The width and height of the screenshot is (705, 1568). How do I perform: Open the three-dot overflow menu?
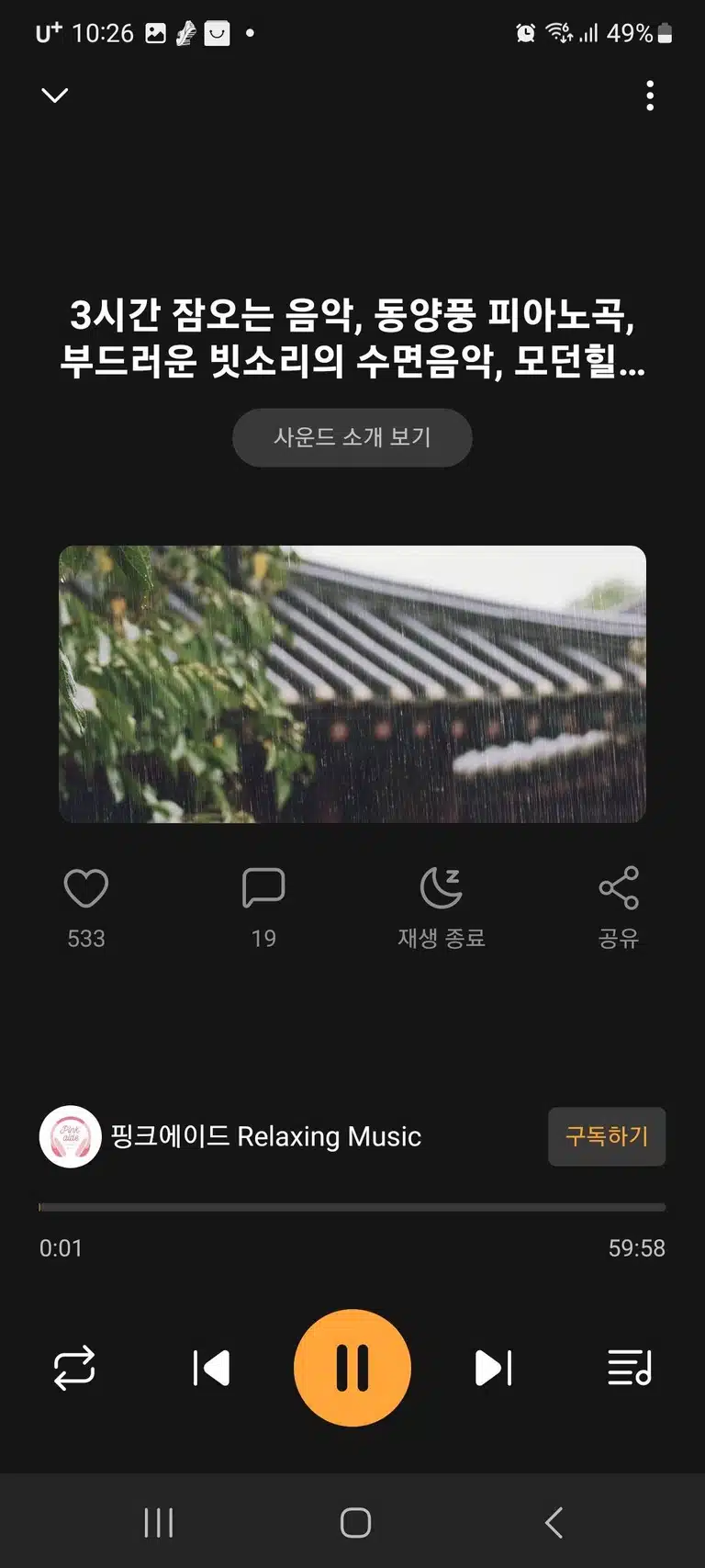point(650,96)
